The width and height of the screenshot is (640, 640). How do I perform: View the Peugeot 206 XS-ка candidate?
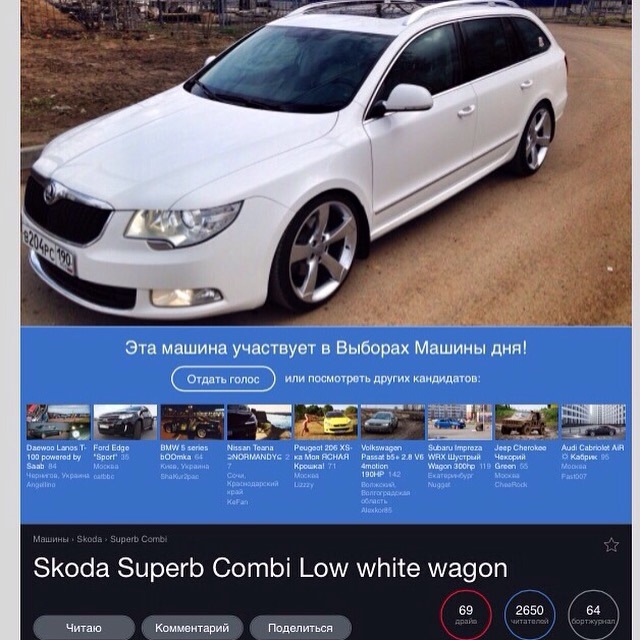click(x=325, y=422)
